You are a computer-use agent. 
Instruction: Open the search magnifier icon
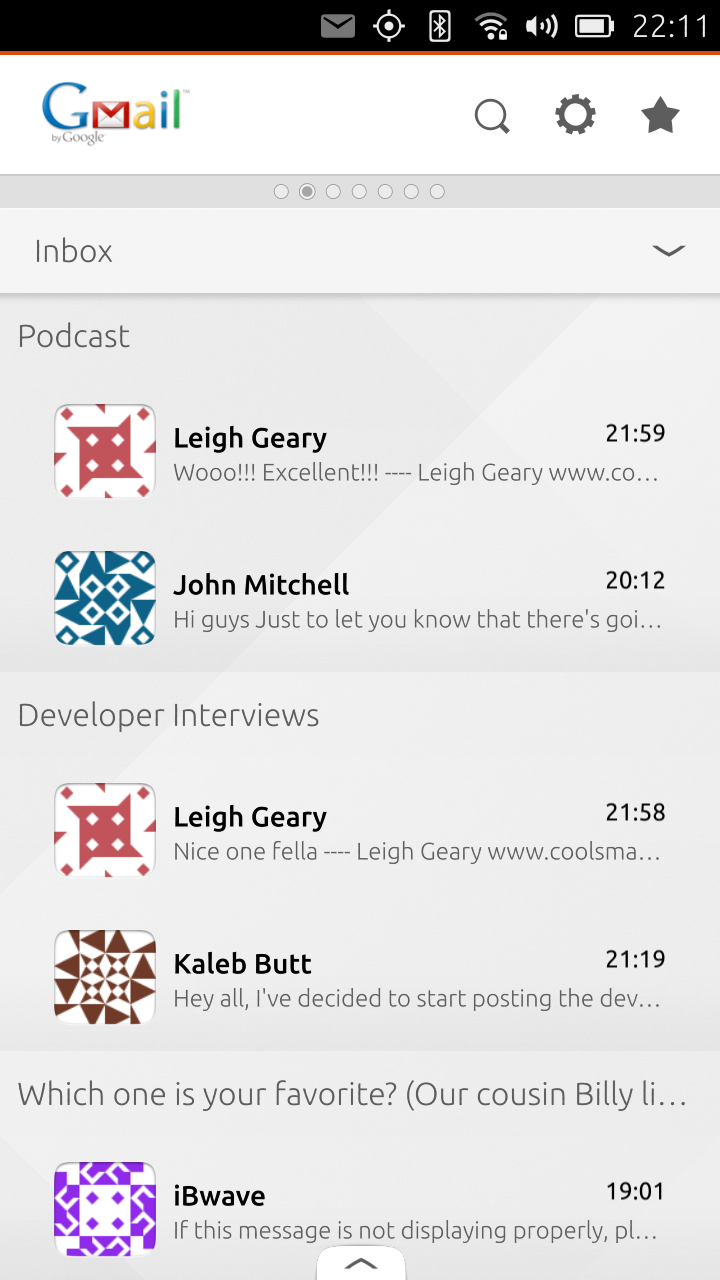[492, 116]
